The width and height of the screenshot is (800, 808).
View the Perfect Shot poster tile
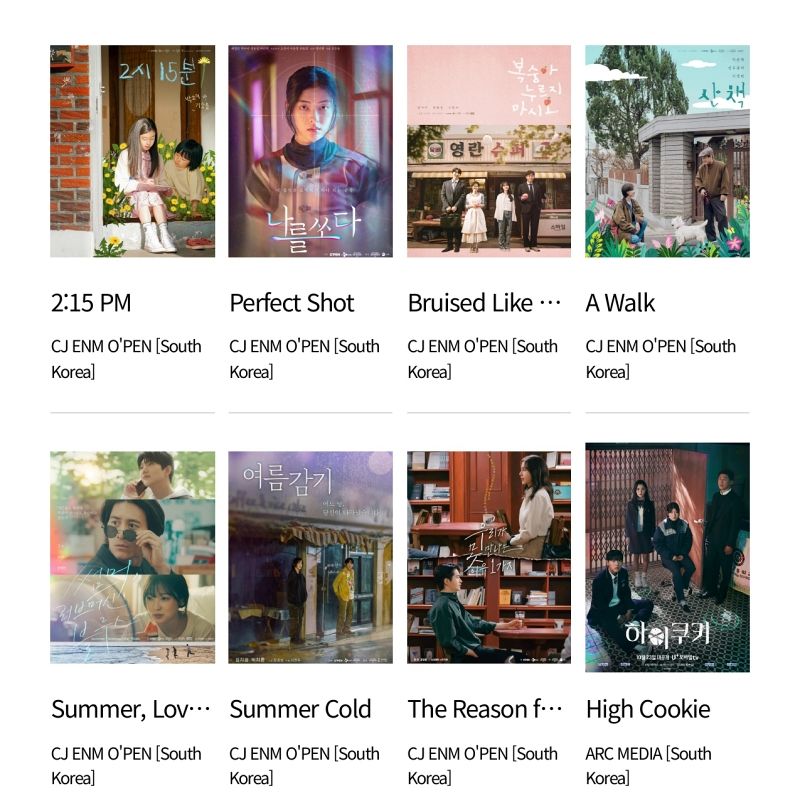pos(310,151)
